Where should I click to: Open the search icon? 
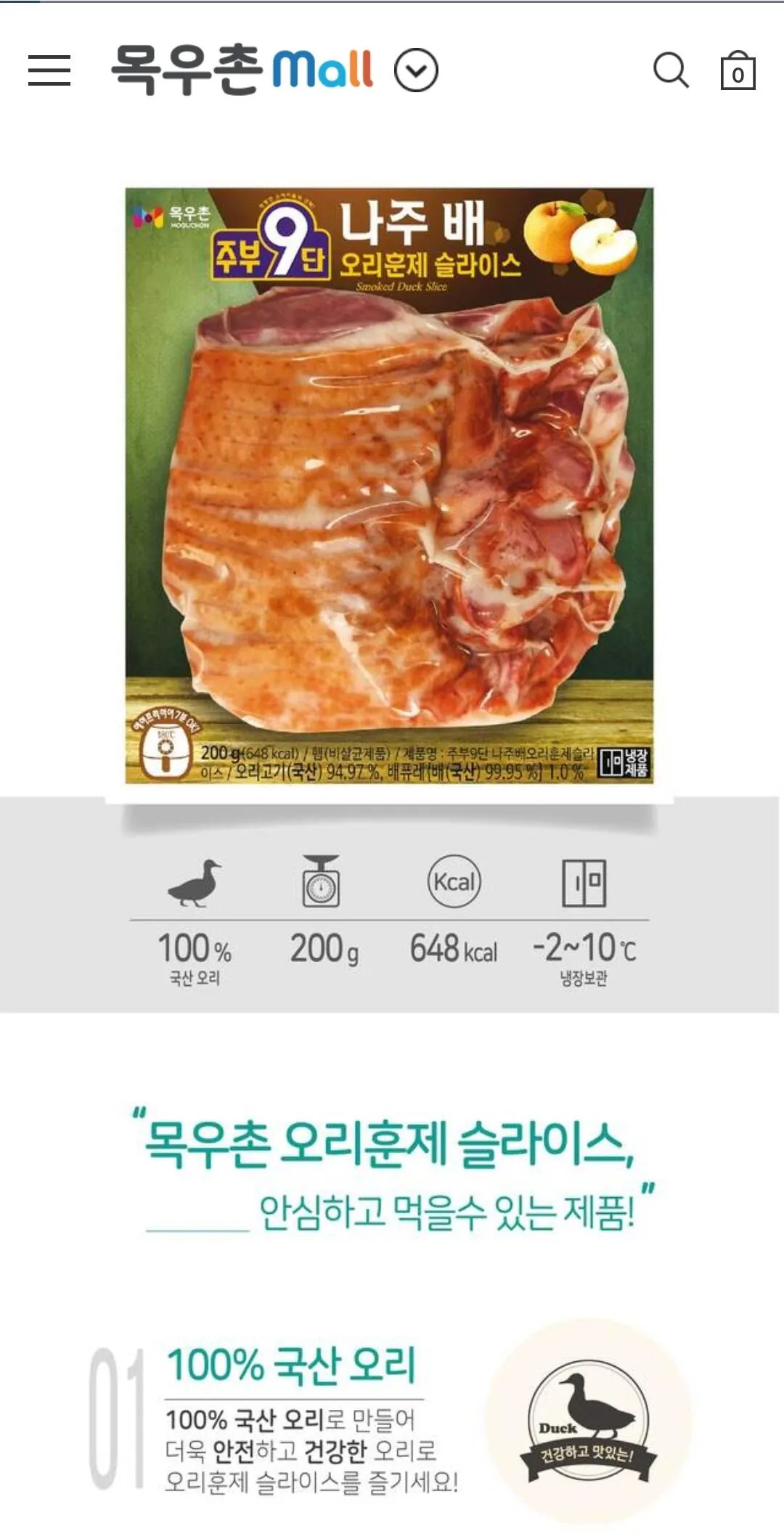click(x=670, y=71)
